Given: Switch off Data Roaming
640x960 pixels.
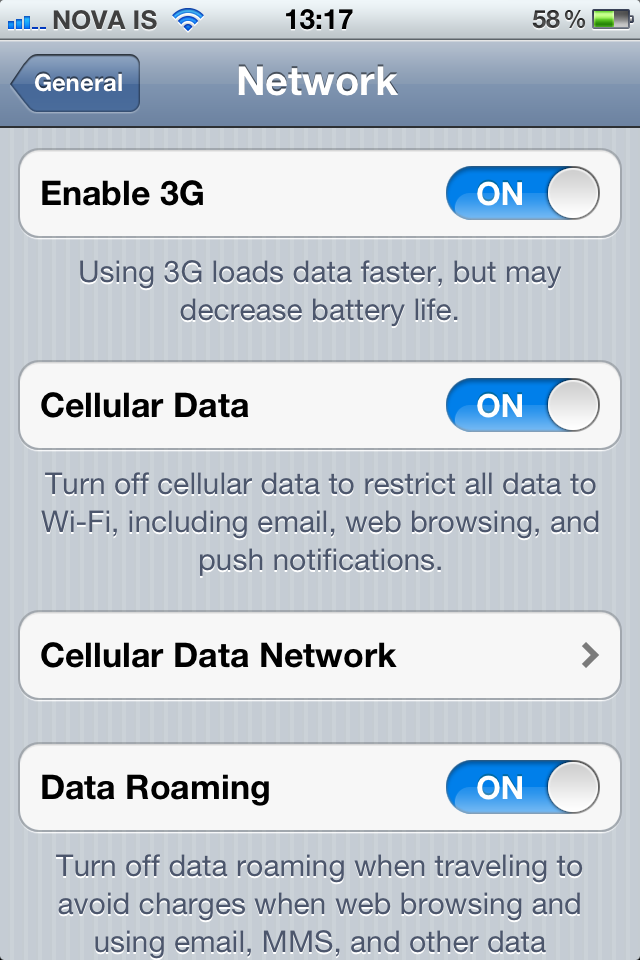Looking at the screenshot, I should (522, 787).
